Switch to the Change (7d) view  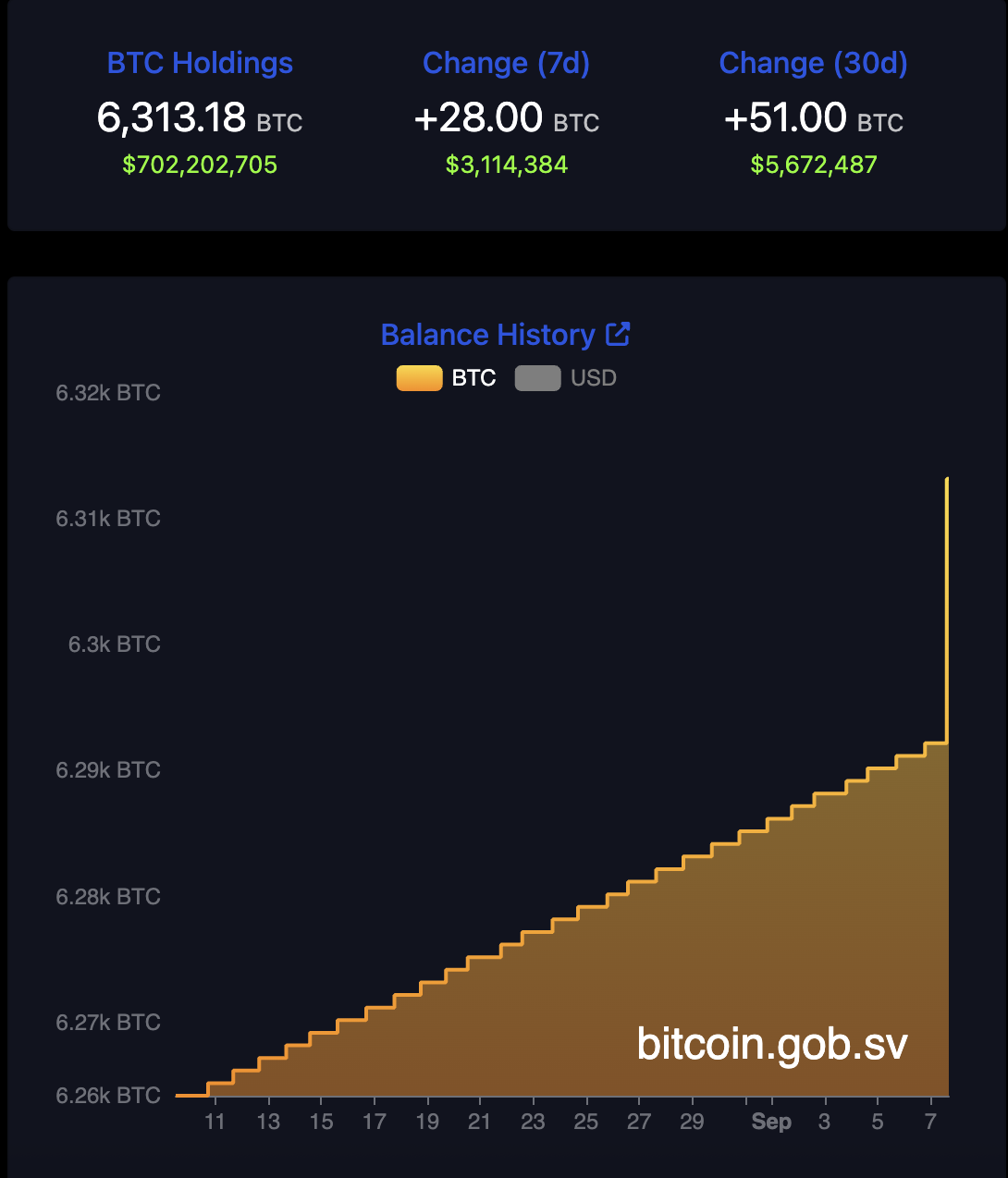(506, 62)
